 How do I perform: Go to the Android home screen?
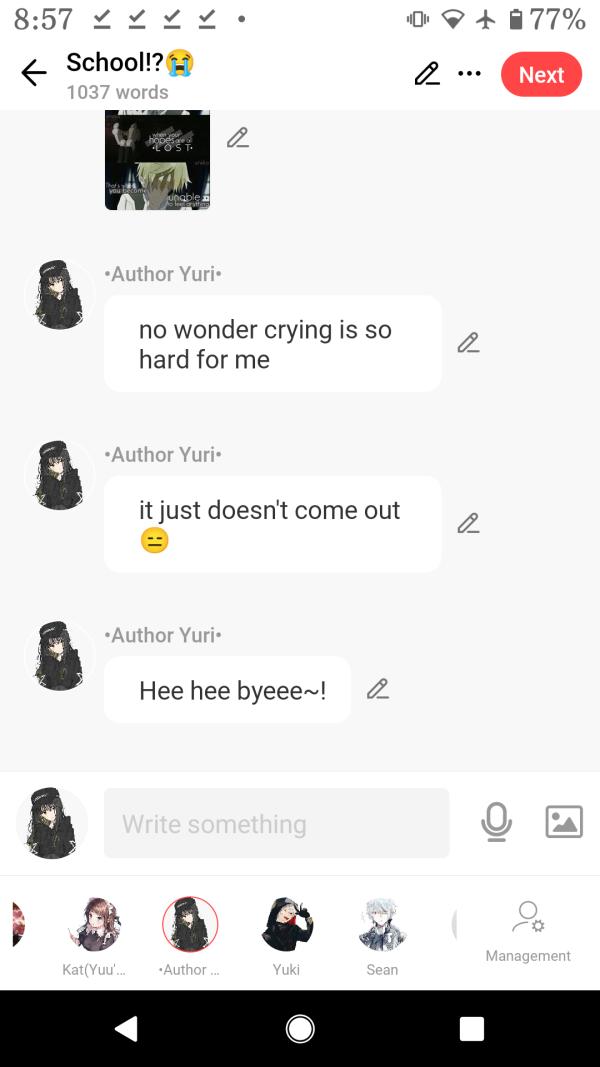[300, 1029]
